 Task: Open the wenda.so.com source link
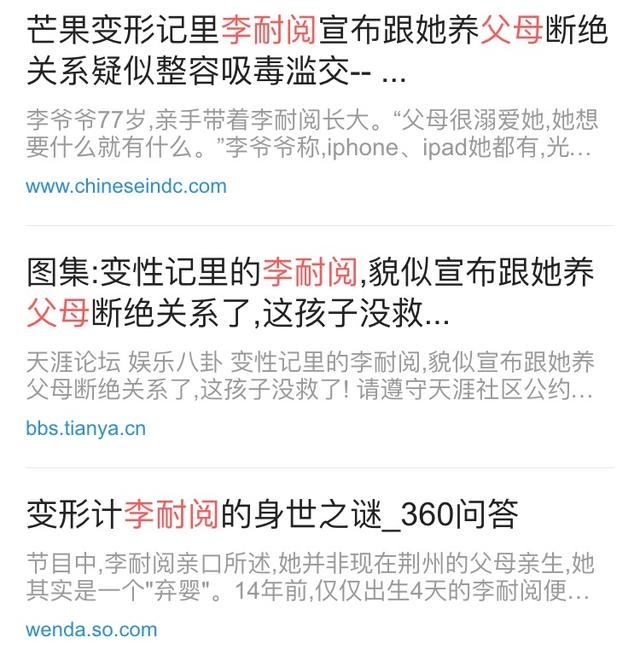pyautogui.click(x=91, y=629)
